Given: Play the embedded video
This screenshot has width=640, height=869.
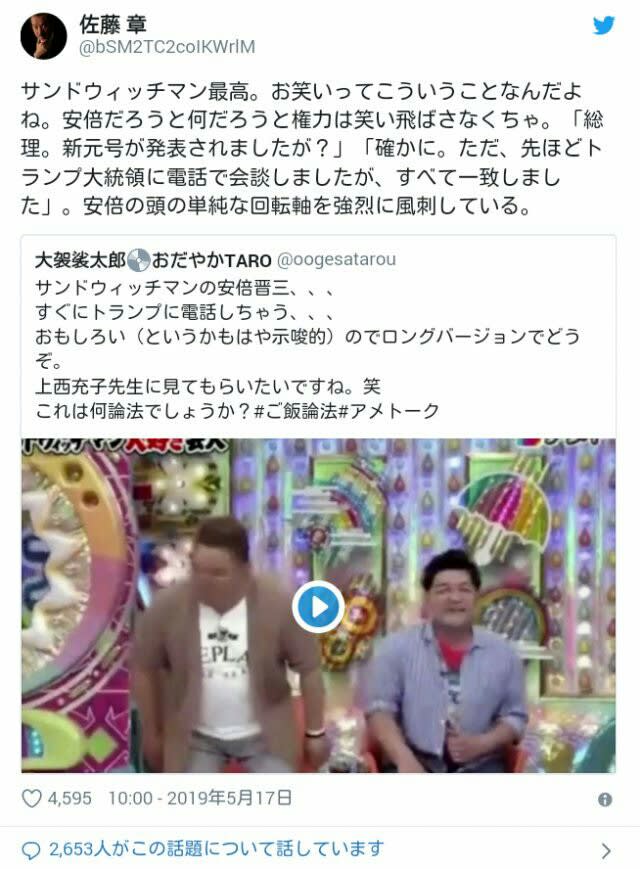Looking at the screenshot, I should click(318, 606).
